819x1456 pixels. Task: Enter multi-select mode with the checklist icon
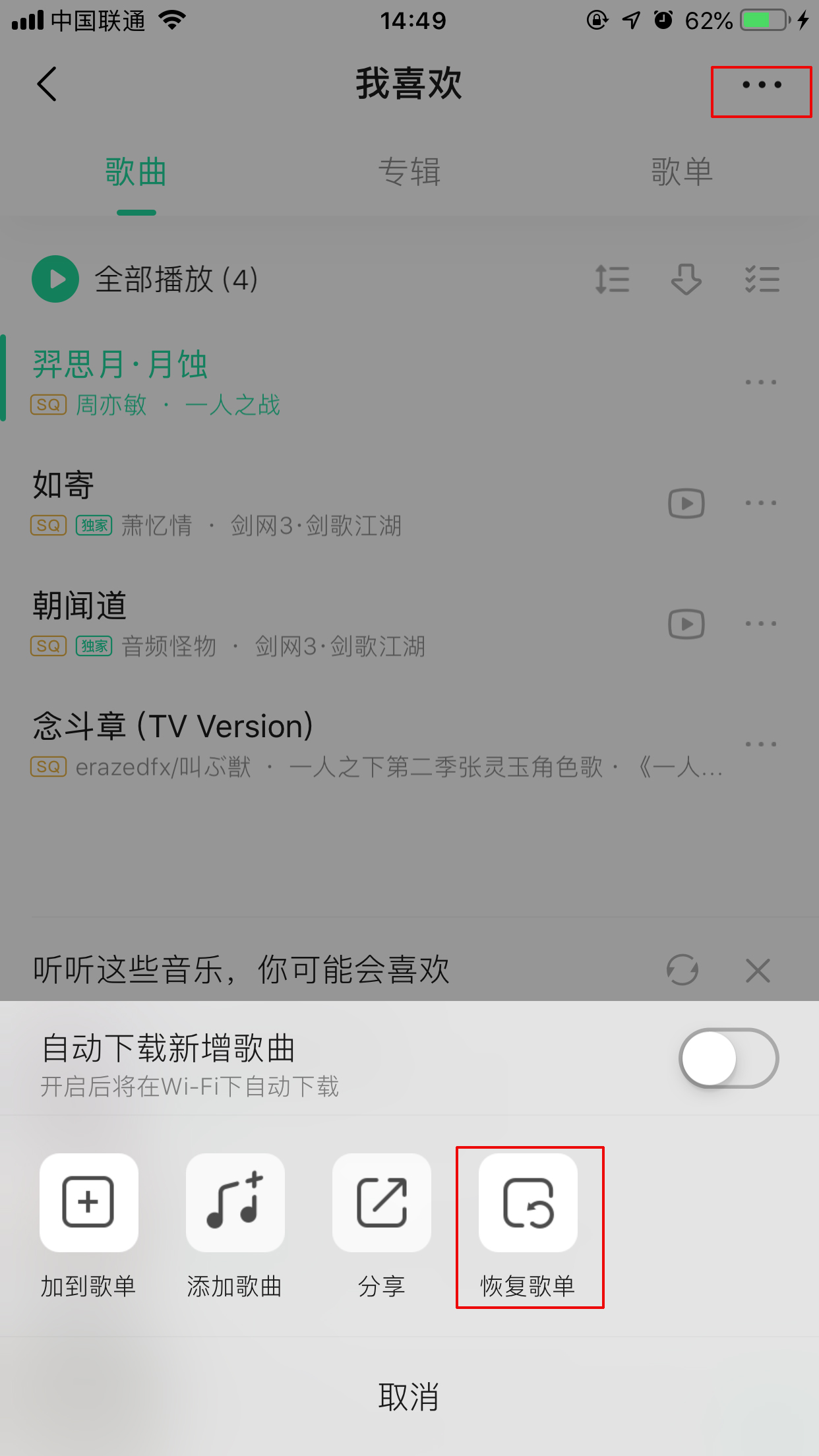pos(762,280)
